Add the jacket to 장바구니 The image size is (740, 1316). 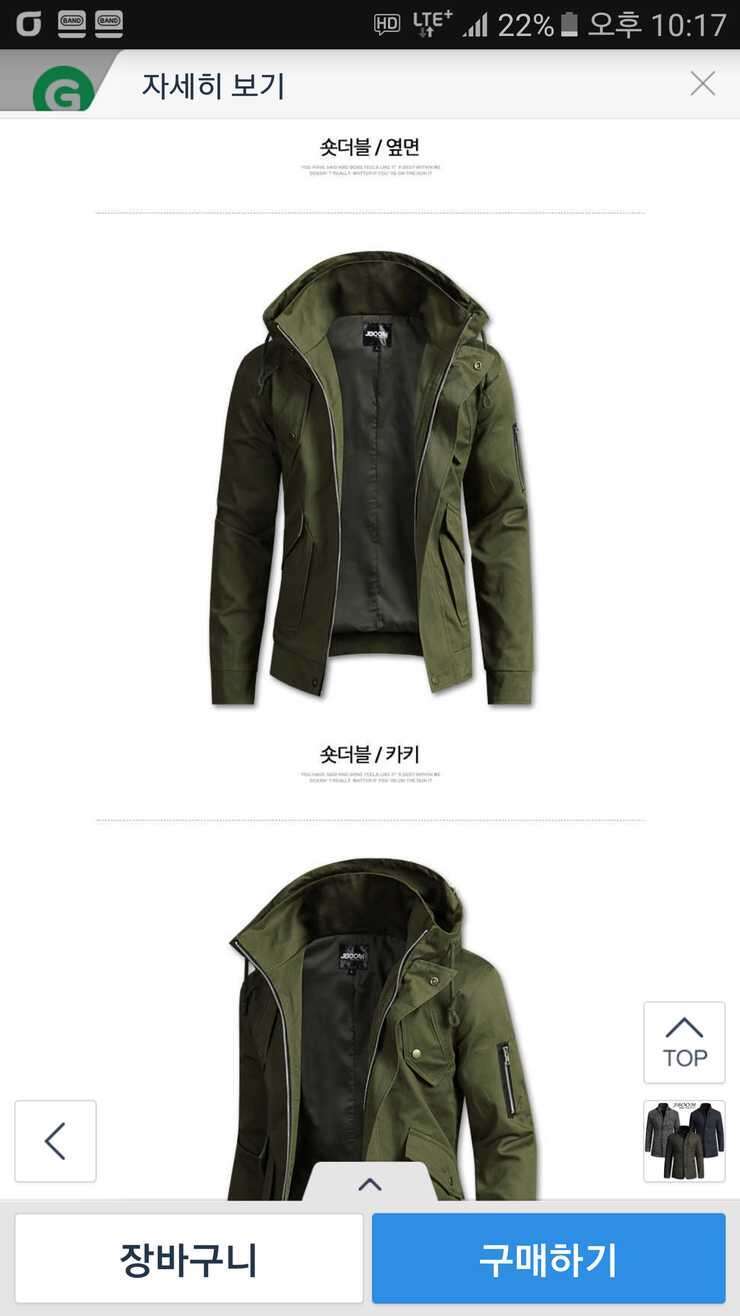click(x=188, y=1259)
